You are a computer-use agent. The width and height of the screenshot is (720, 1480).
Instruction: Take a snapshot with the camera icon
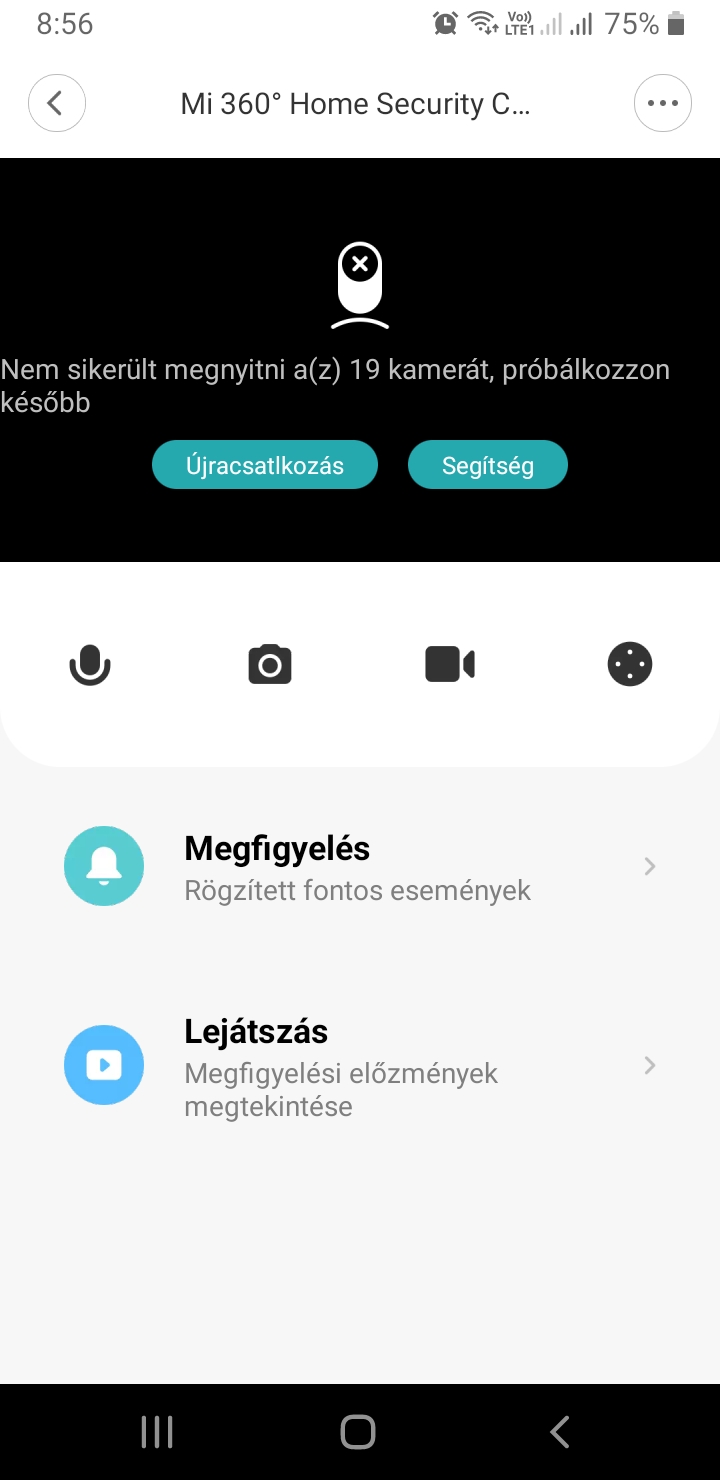[x=270, y=664]
